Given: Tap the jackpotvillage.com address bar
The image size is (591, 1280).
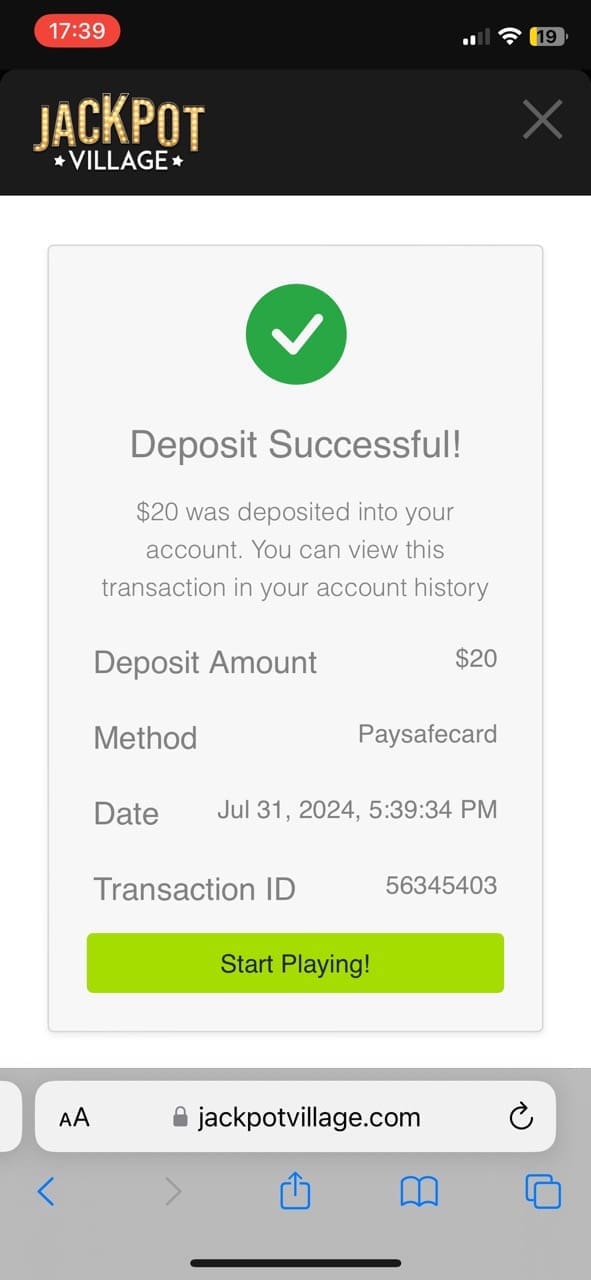Looking at the screenshot, I should (x=296, y=1116).
